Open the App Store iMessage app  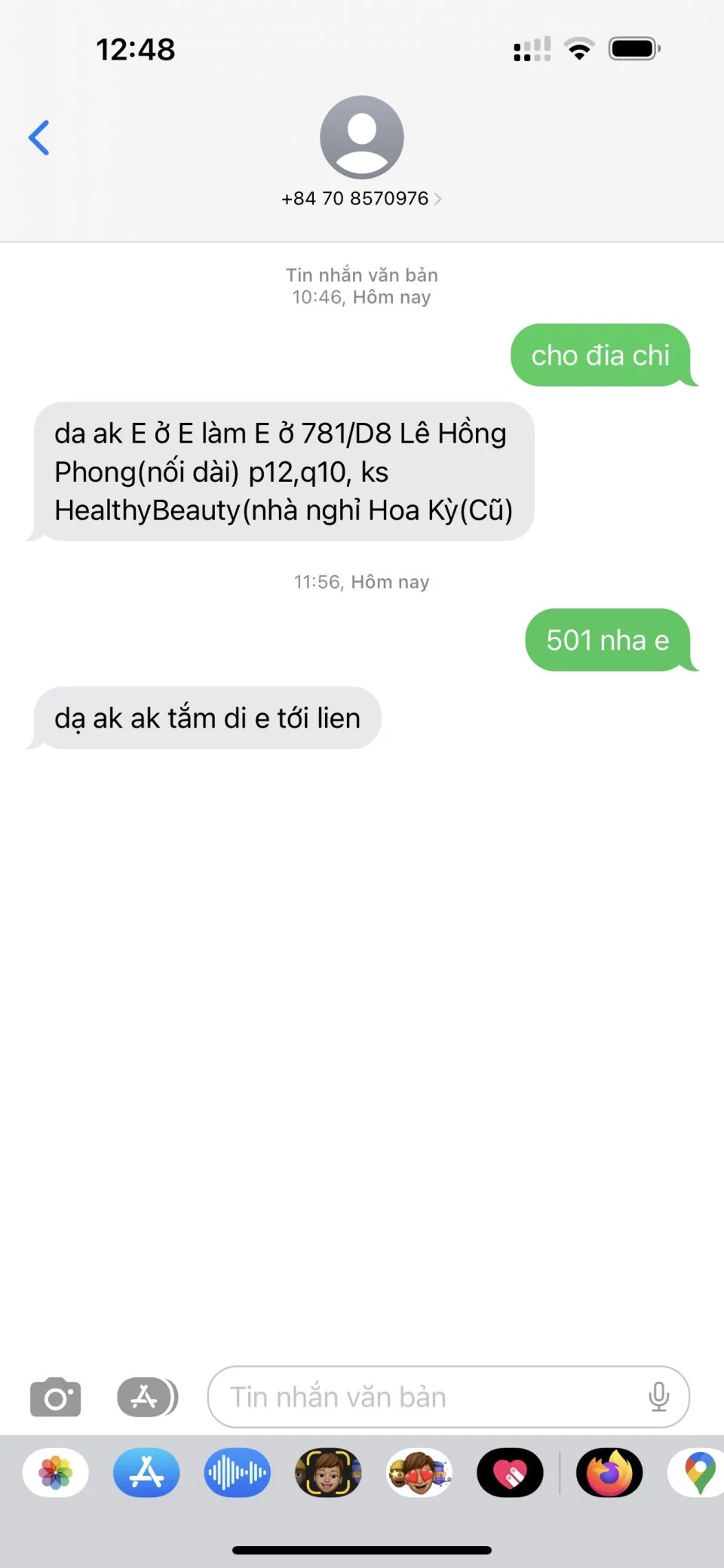(146, 1472)
